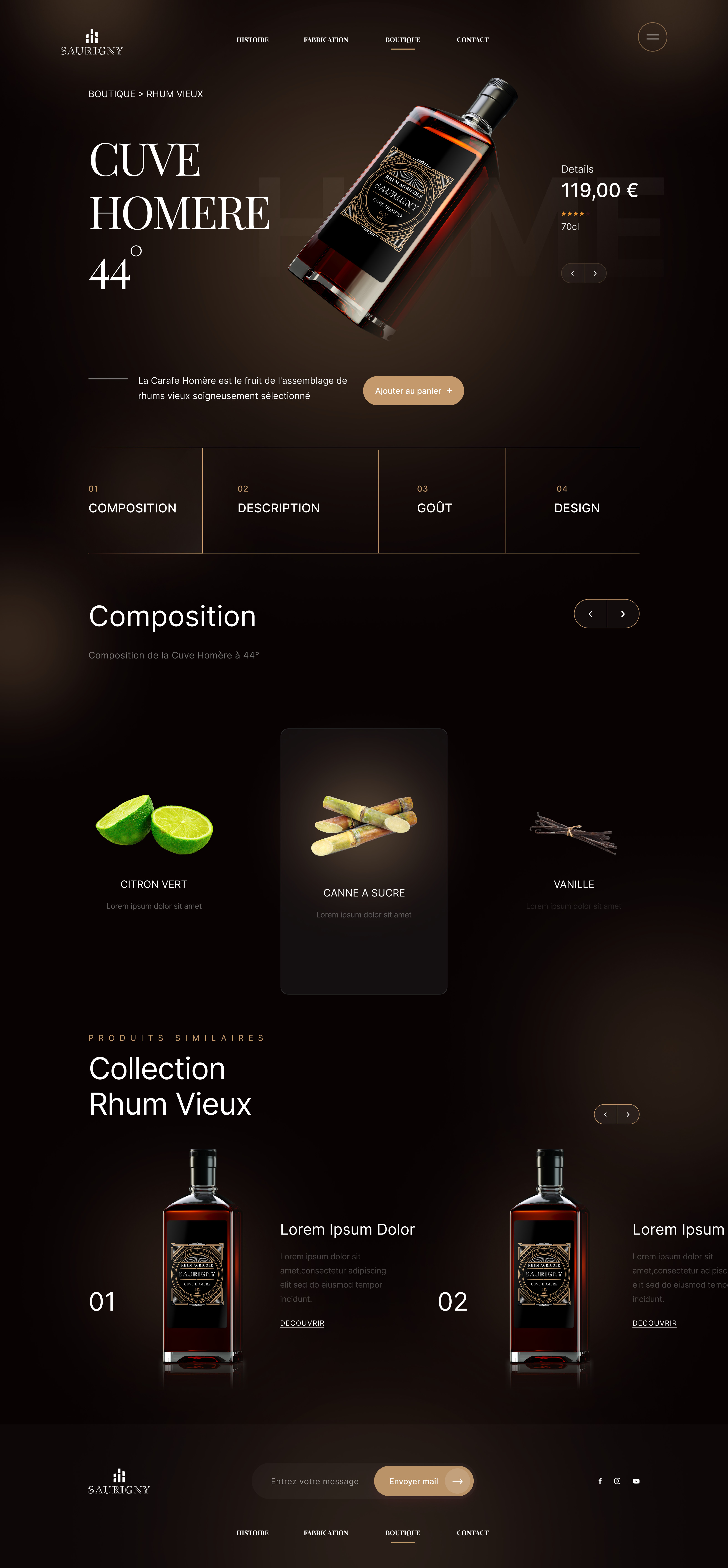Open the Instagram icon in the footer
This screenshot has height=1568, width=728.
(x=617, y=1481)
